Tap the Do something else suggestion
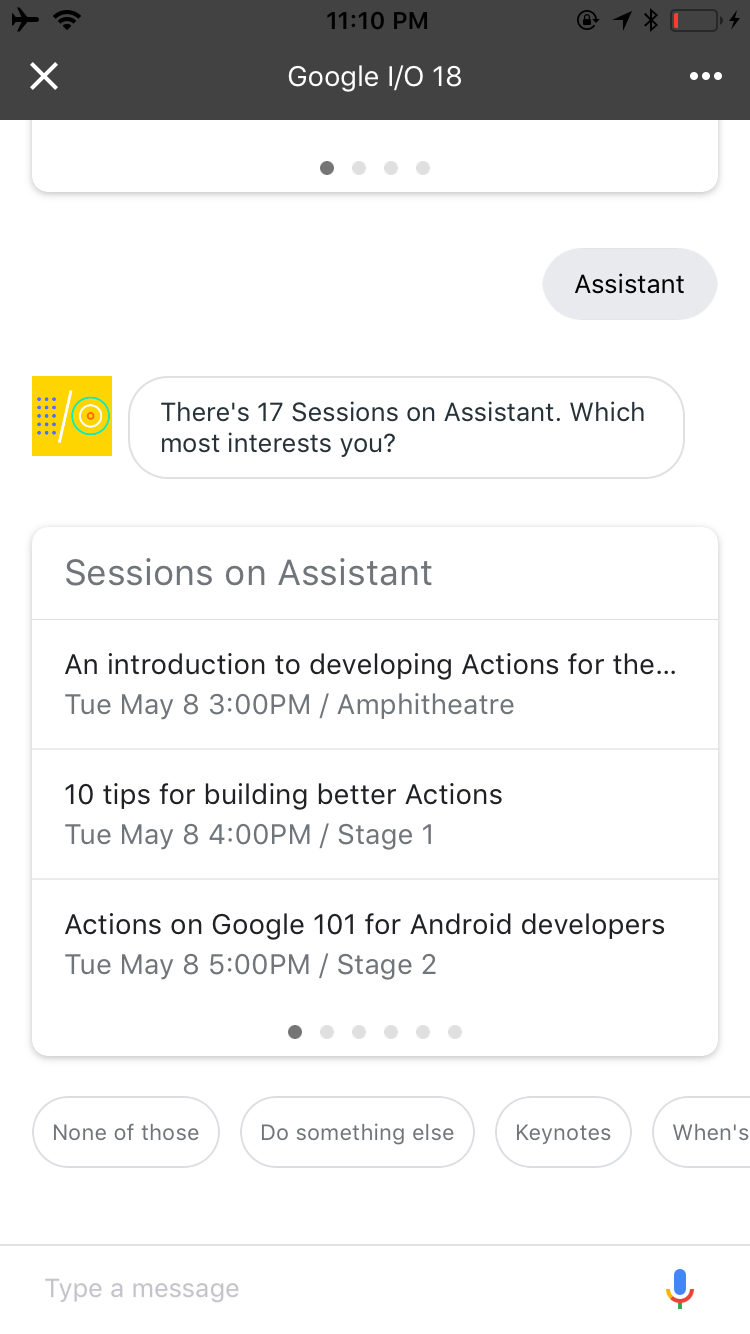This screenshot has height=1334, width=750. point(357,1132)
